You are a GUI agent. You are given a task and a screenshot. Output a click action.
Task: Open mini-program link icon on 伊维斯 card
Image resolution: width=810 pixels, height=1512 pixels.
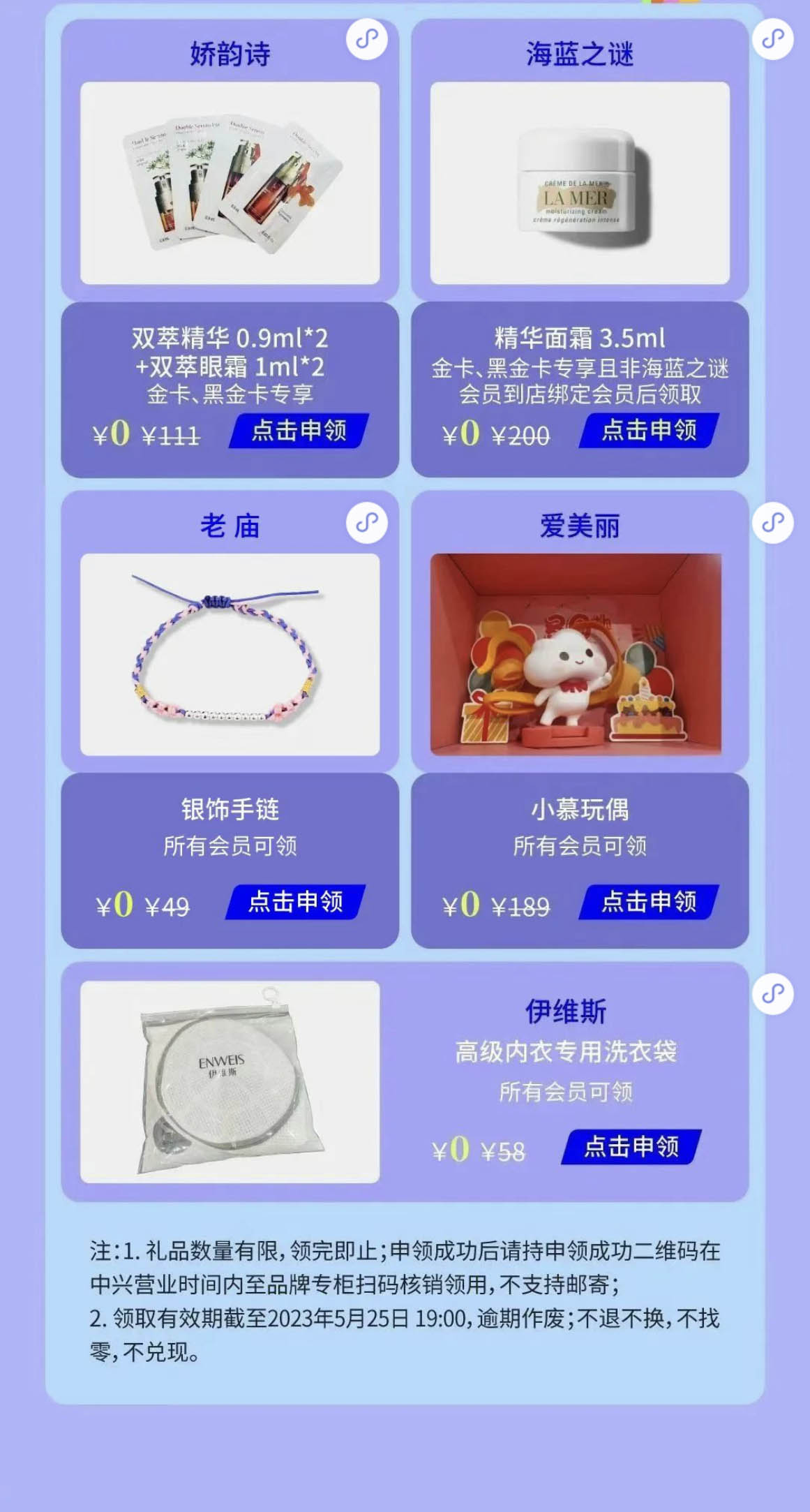(x=773, y=993)
